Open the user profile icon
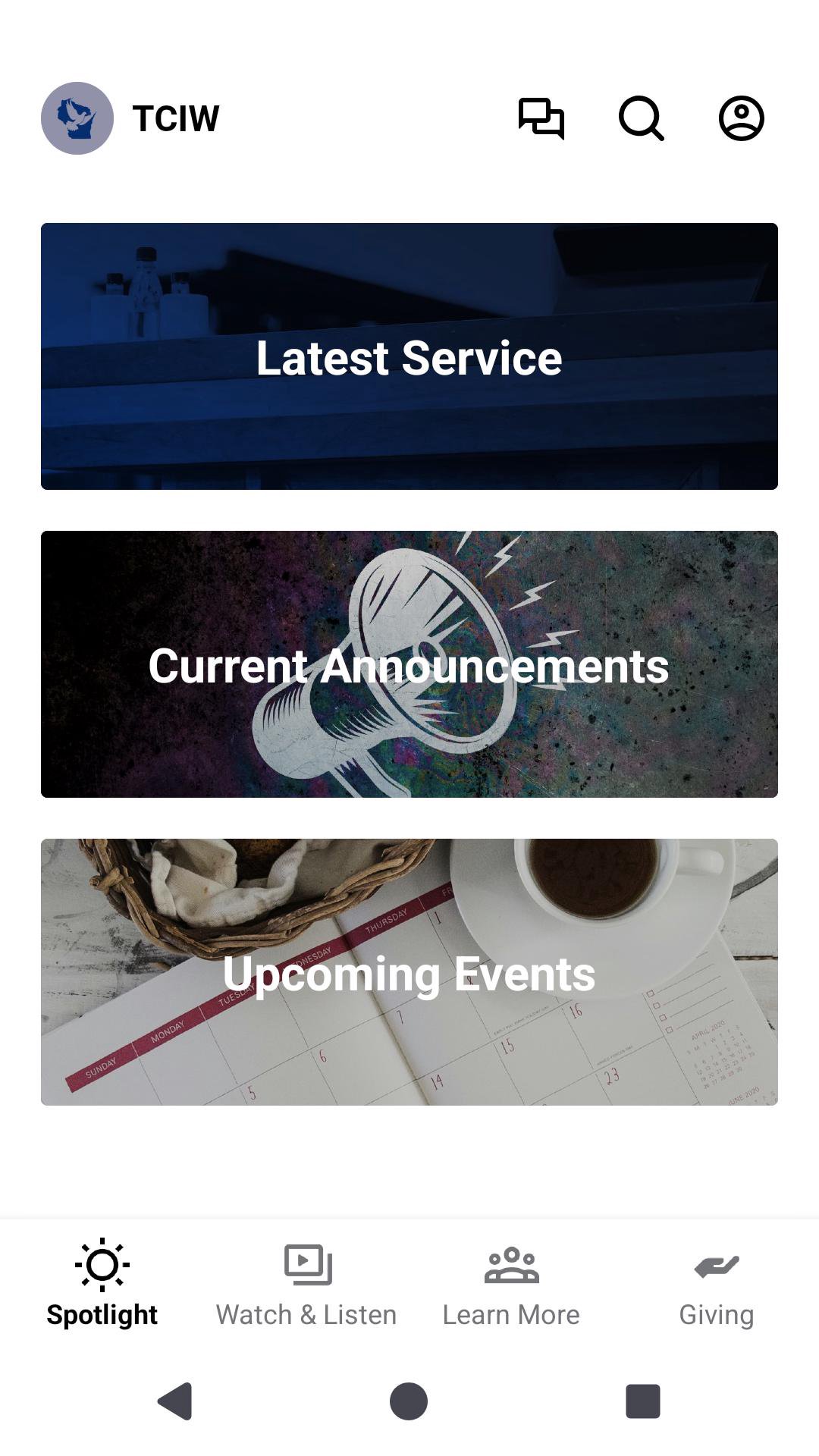819x1456 pixels. [741, 118]
